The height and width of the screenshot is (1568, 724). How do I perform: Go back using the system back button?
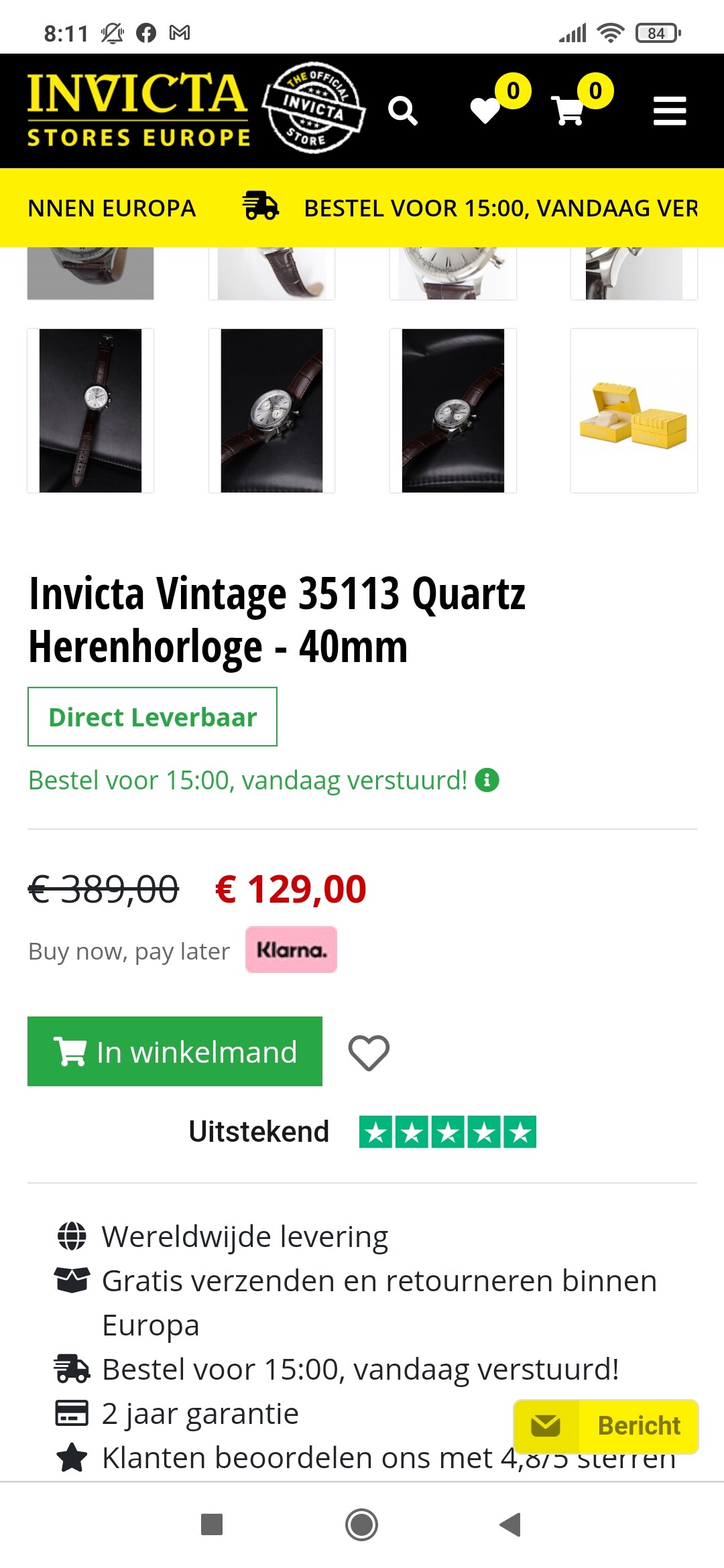[511, 1524]
